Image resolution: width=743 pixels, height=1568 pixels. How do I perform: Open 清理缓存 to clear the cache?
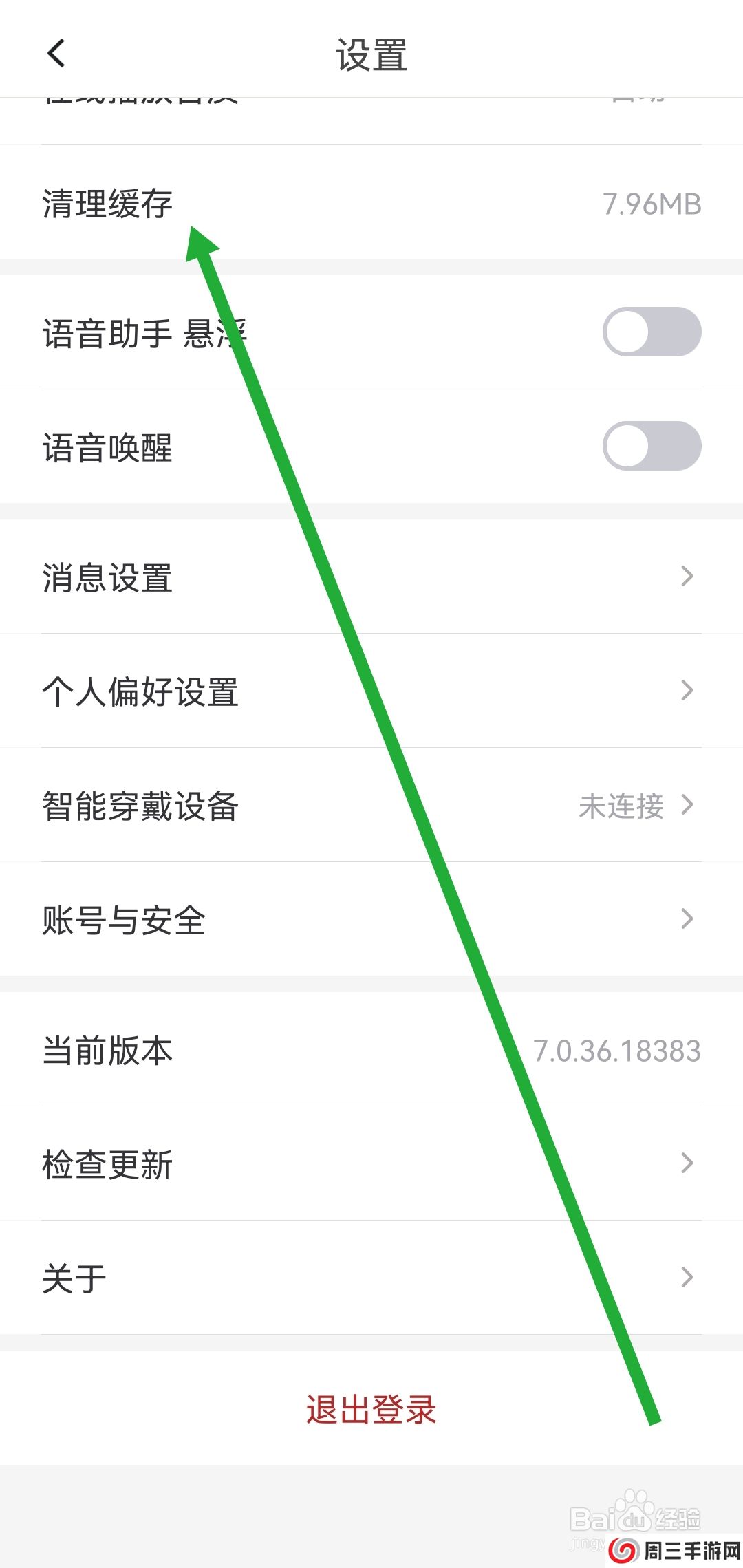tap(107, 203)
